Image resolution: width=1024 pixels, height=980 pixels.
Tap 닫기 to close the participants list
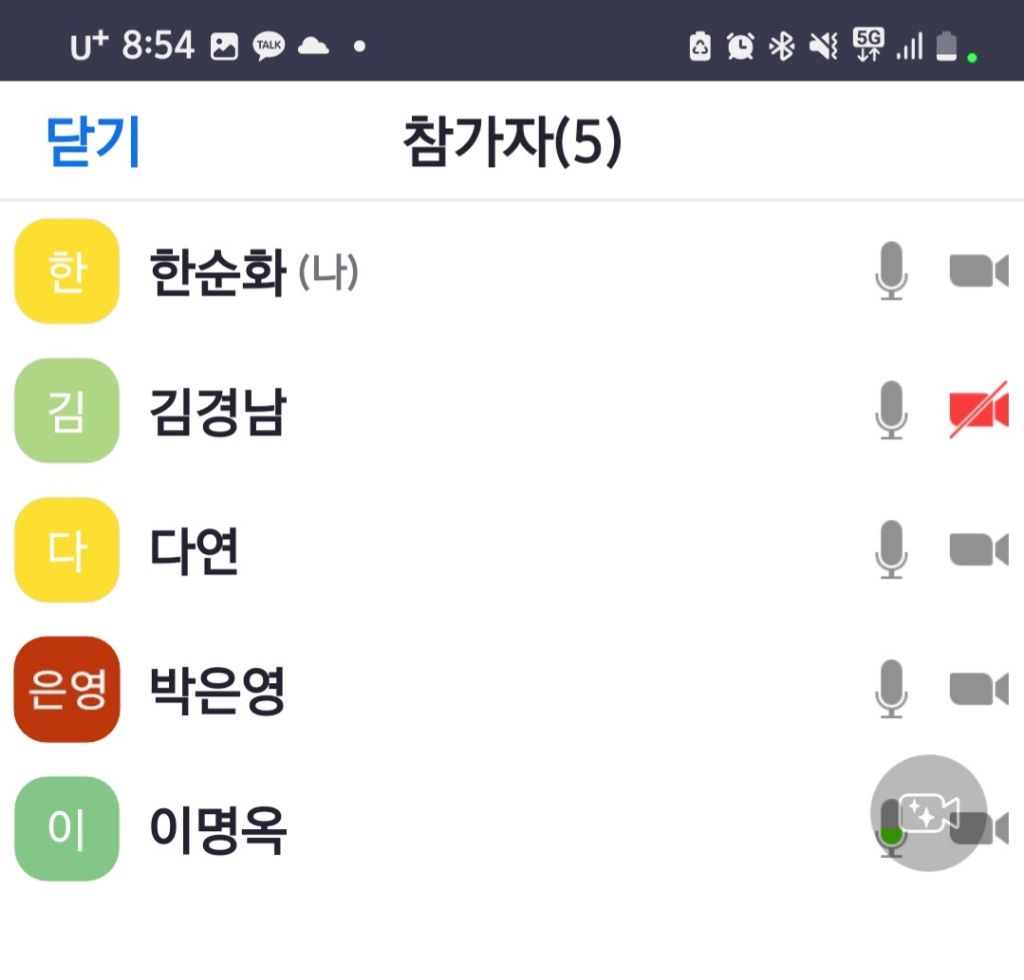pos(93,140)
